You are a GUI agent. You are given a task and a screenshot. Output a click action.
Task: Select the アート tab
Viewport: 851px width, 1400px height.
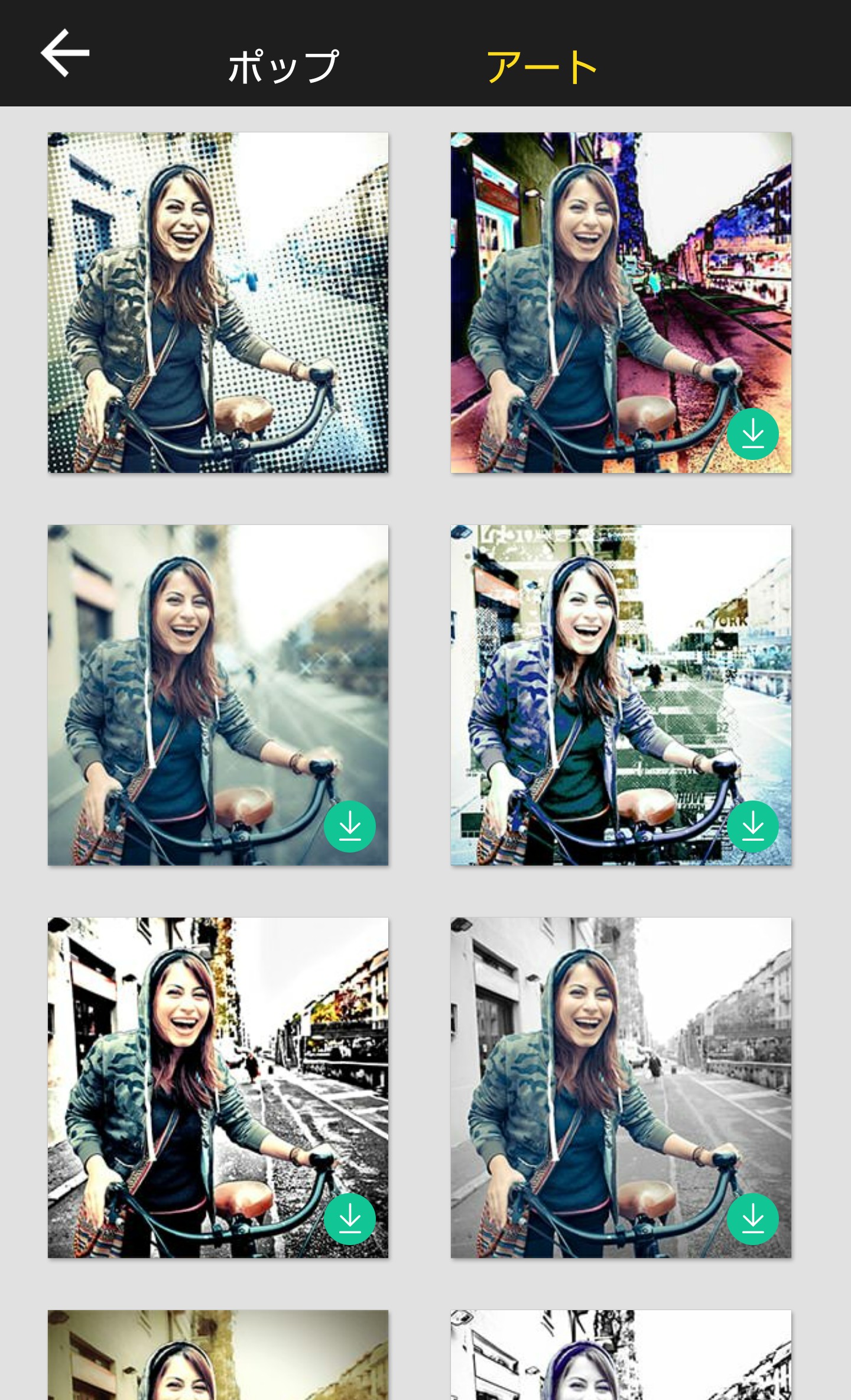click(x=541, y=66)
